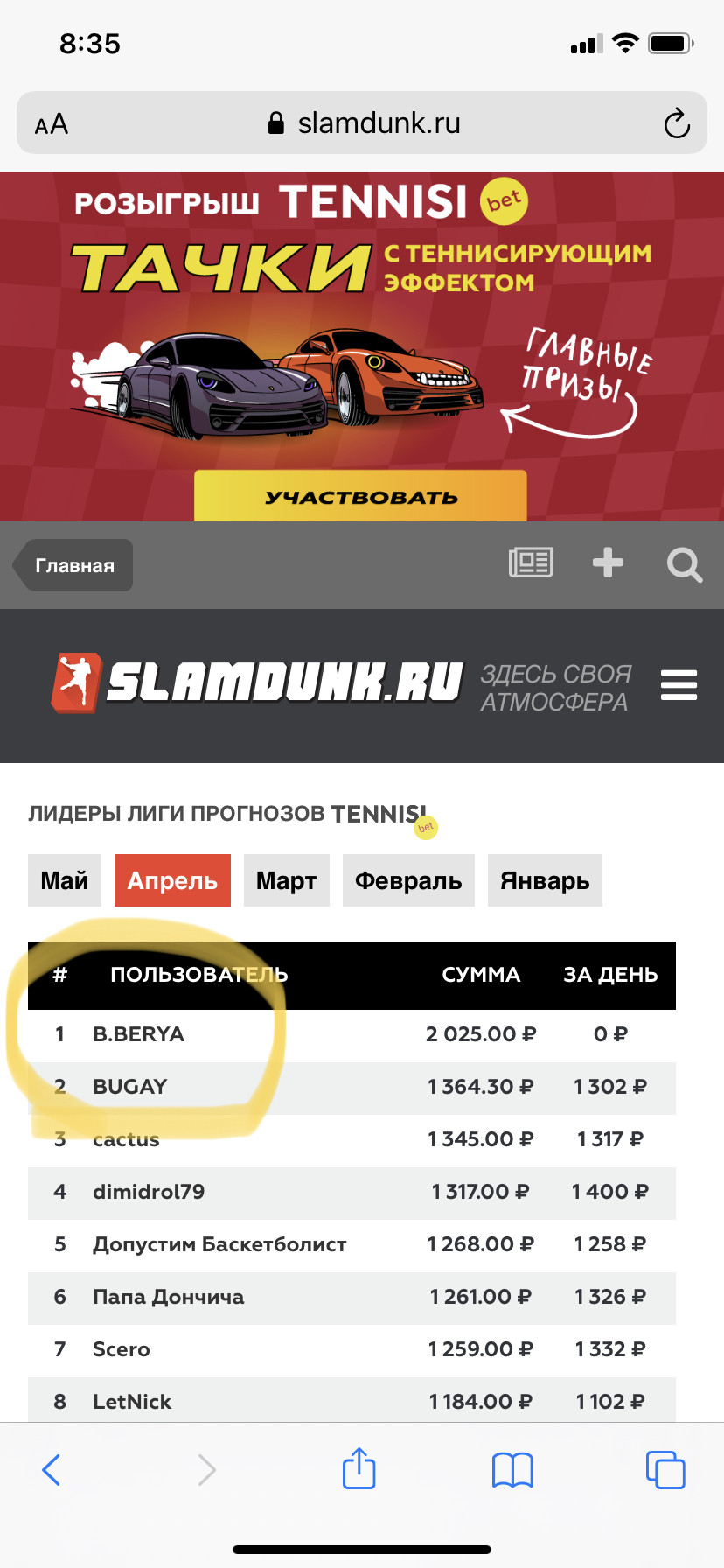Image resolution: width=724 pixels, height=1568 pixels.
Task: Reload the page in Safari
Action: tap(677, 123)
